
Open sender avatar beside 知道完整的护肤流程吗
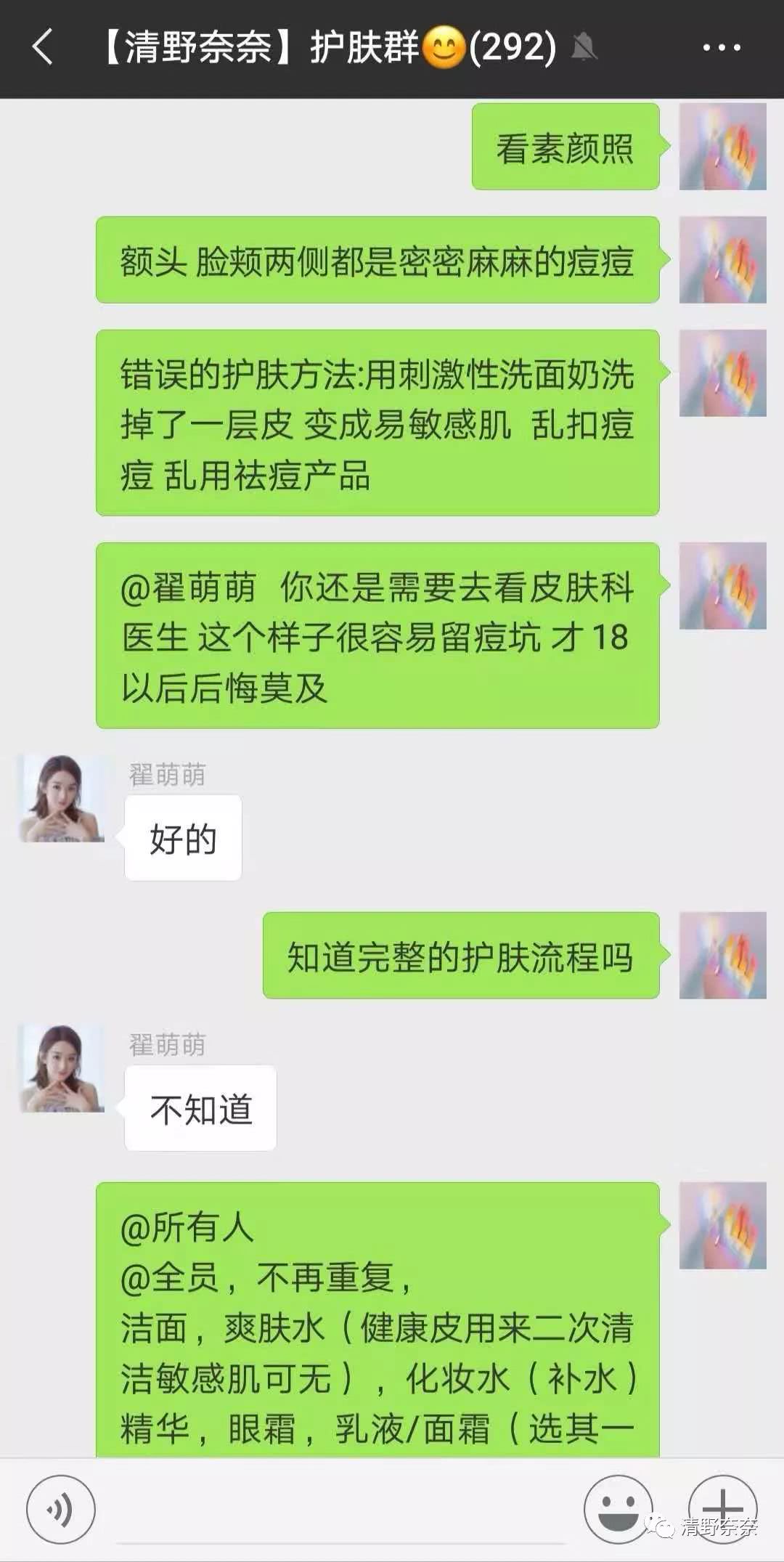tap(722, 955)
